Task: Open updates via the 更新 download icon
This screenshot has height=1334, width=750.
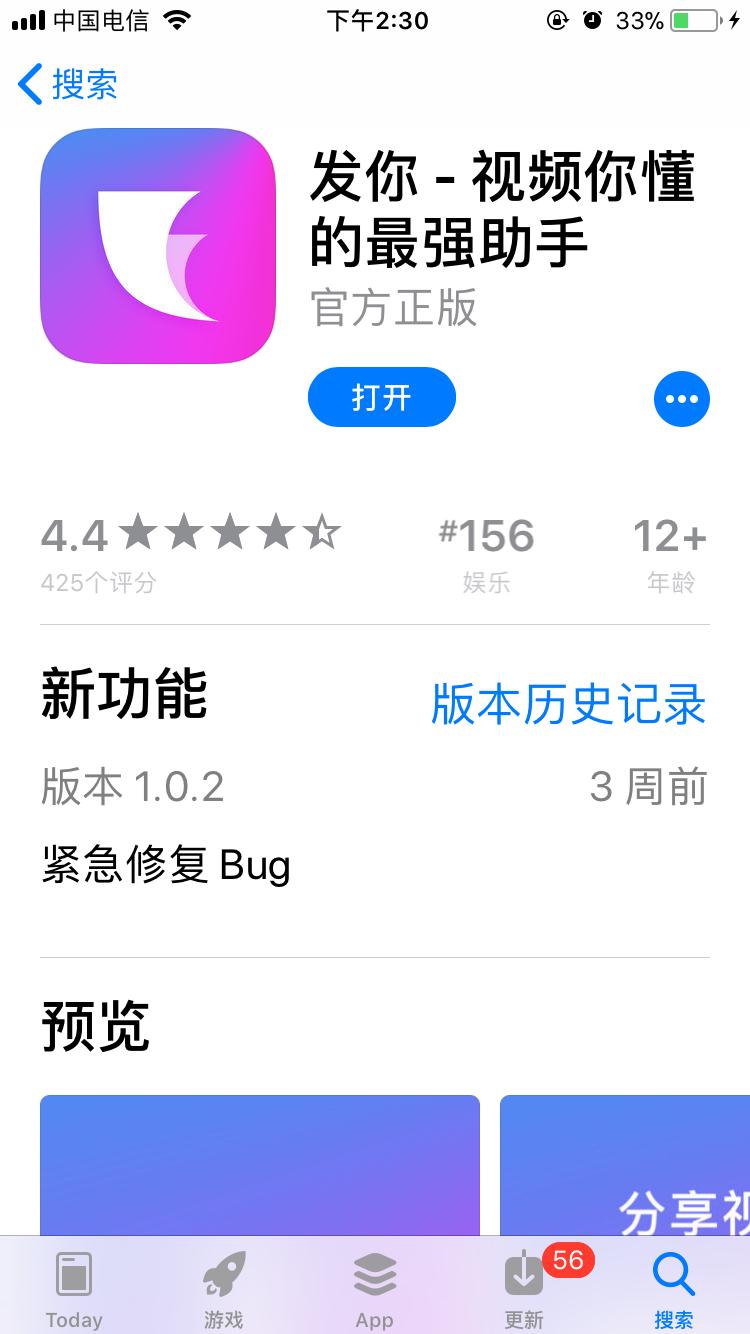Action: 522,1278
